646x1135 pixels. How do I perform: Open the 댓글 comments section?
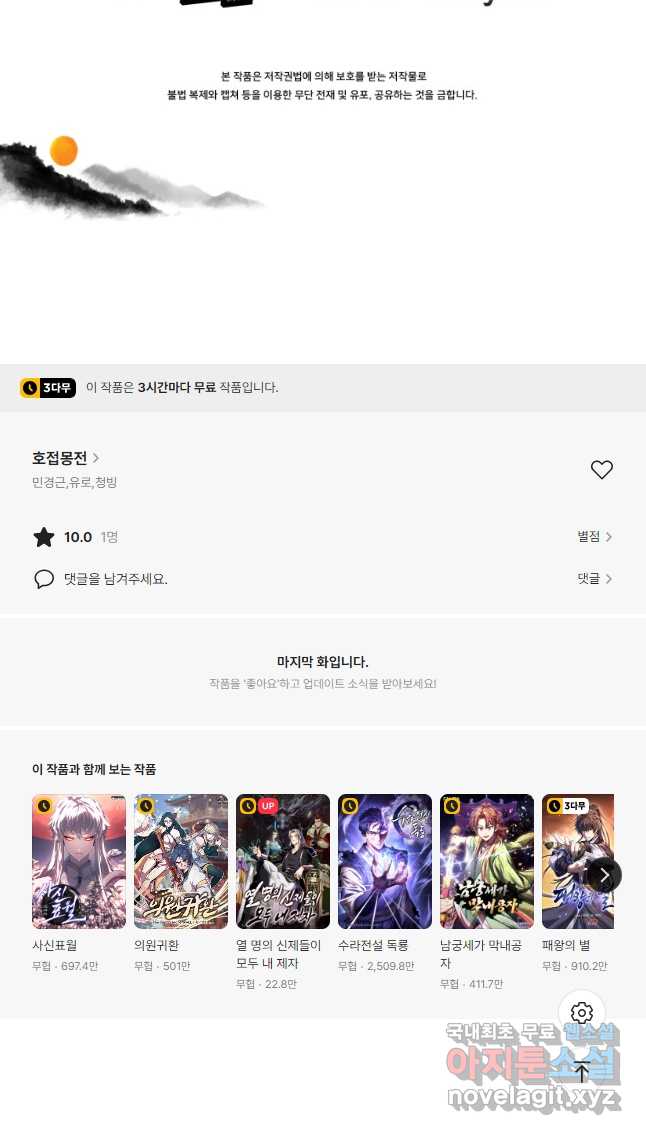point(595,578)
